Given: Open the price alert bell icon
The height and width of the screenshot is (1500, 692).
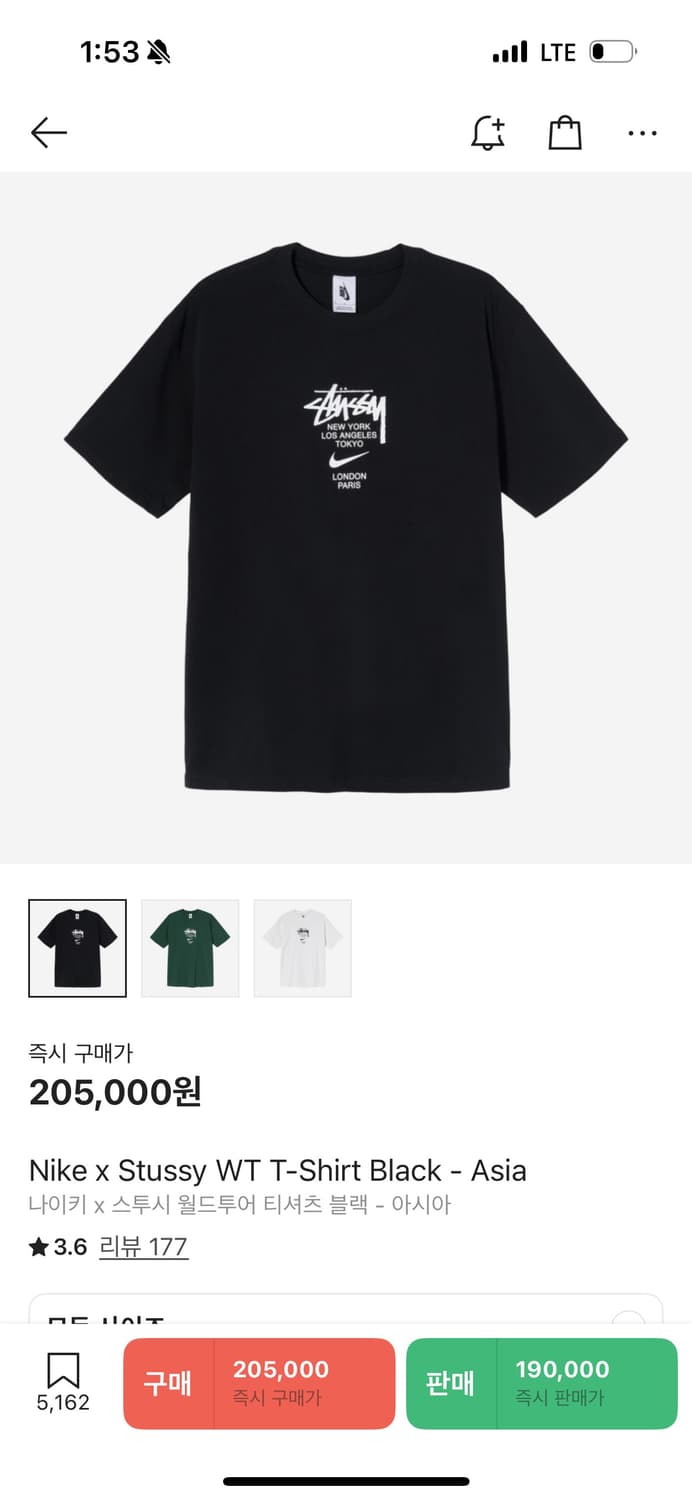Looking at the screenshot, I should click(489, 133).
